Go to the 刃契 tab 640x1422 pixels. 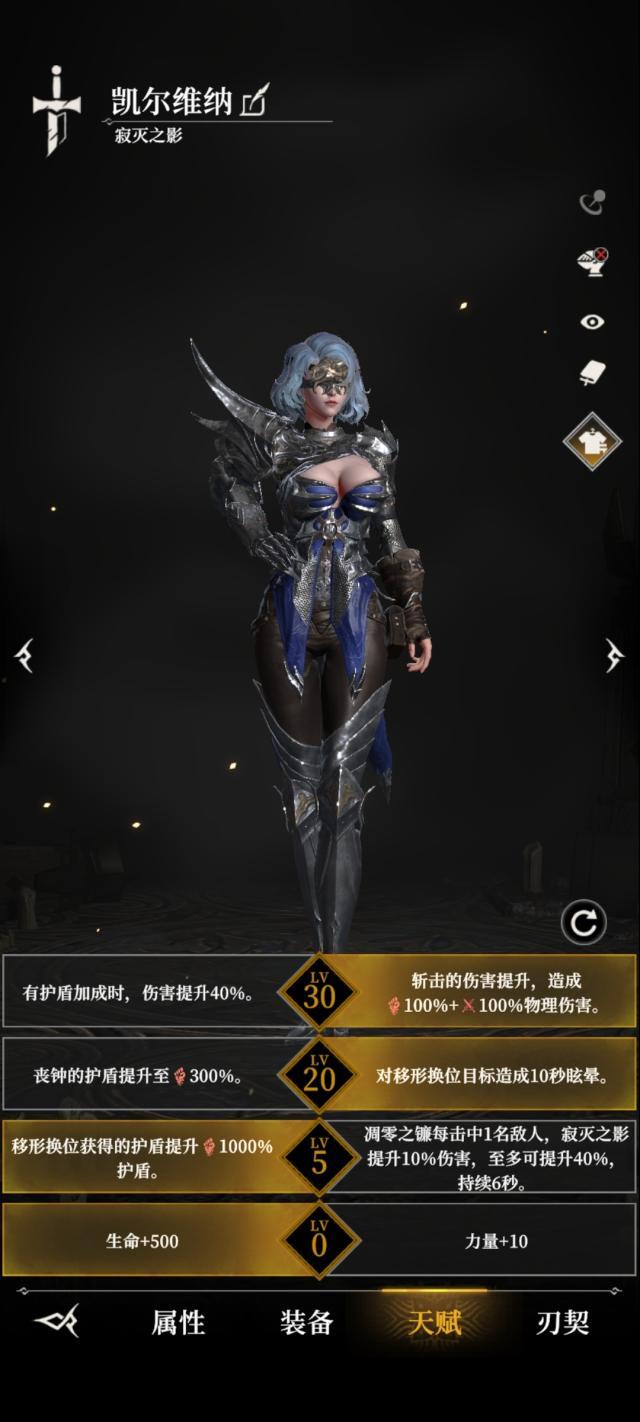coord(563,1323)
